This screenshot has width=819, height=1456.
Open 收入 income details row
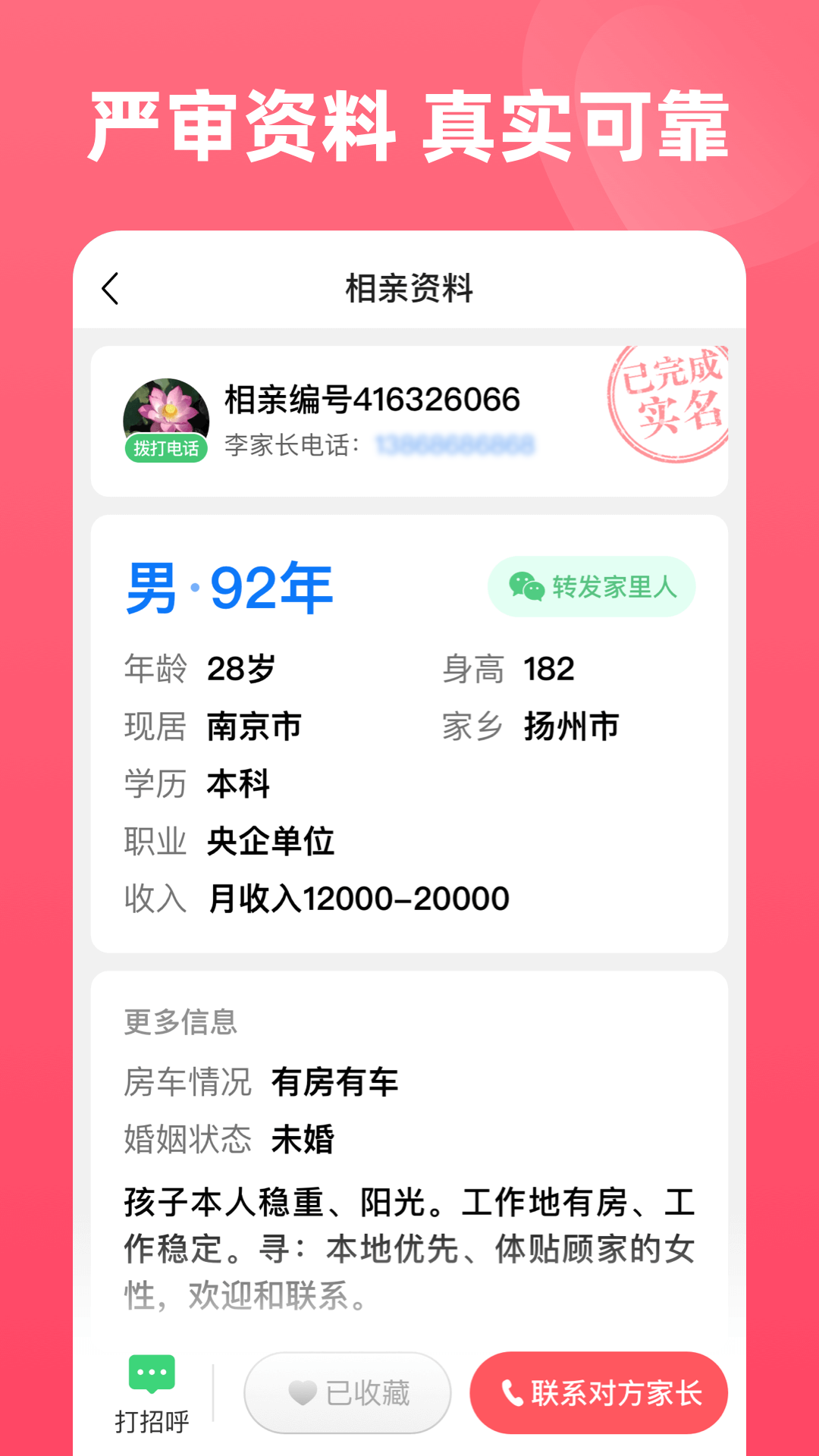click(318, 899)
